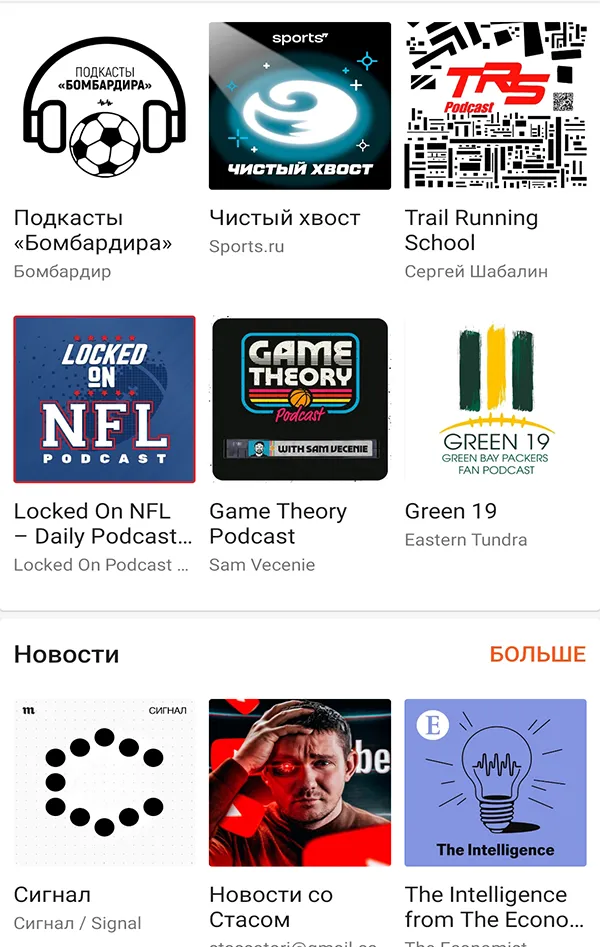
Task: Open the Чистый хвост podcast
Action: pyautogui.click(x=299, y=106)
